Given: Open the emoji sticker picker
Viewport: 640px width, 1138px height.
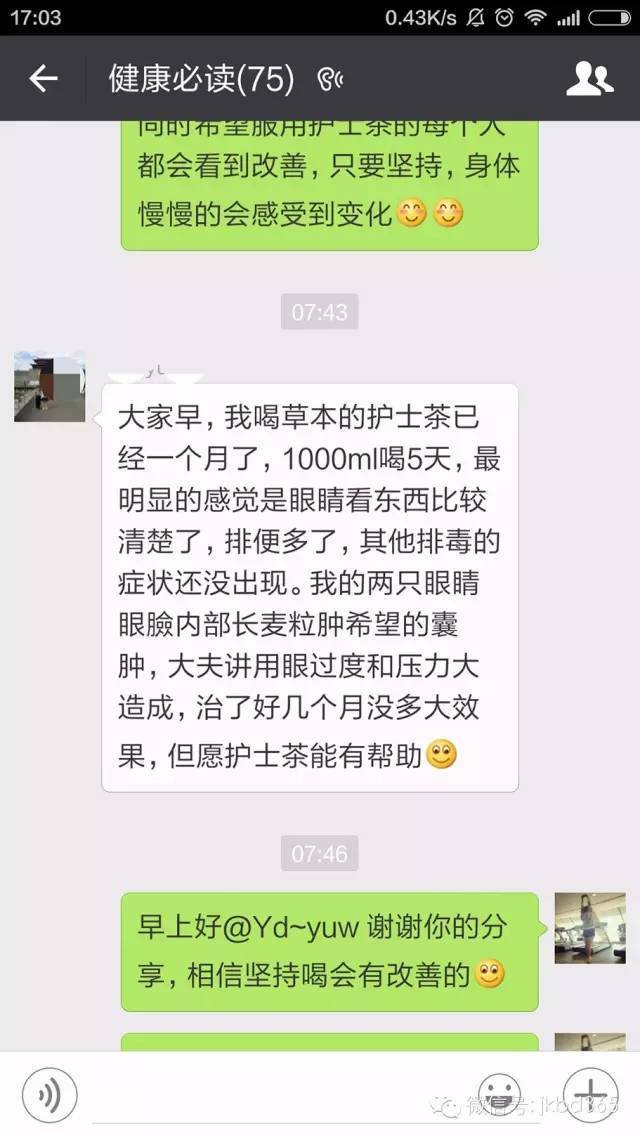Looking at the screenshot, I should 499,1093.
